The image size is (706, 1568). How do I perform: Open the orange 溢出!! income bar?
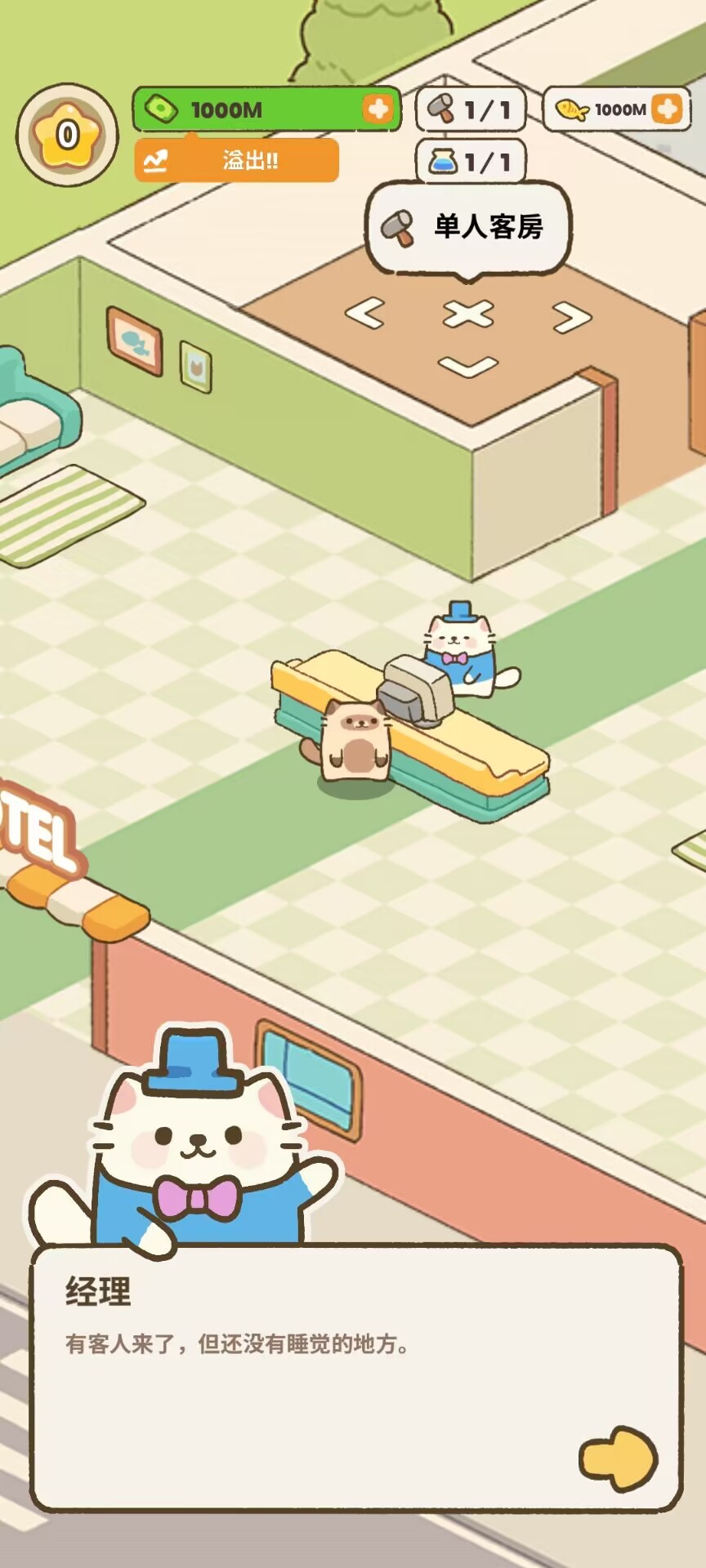[x=236, y=160]
